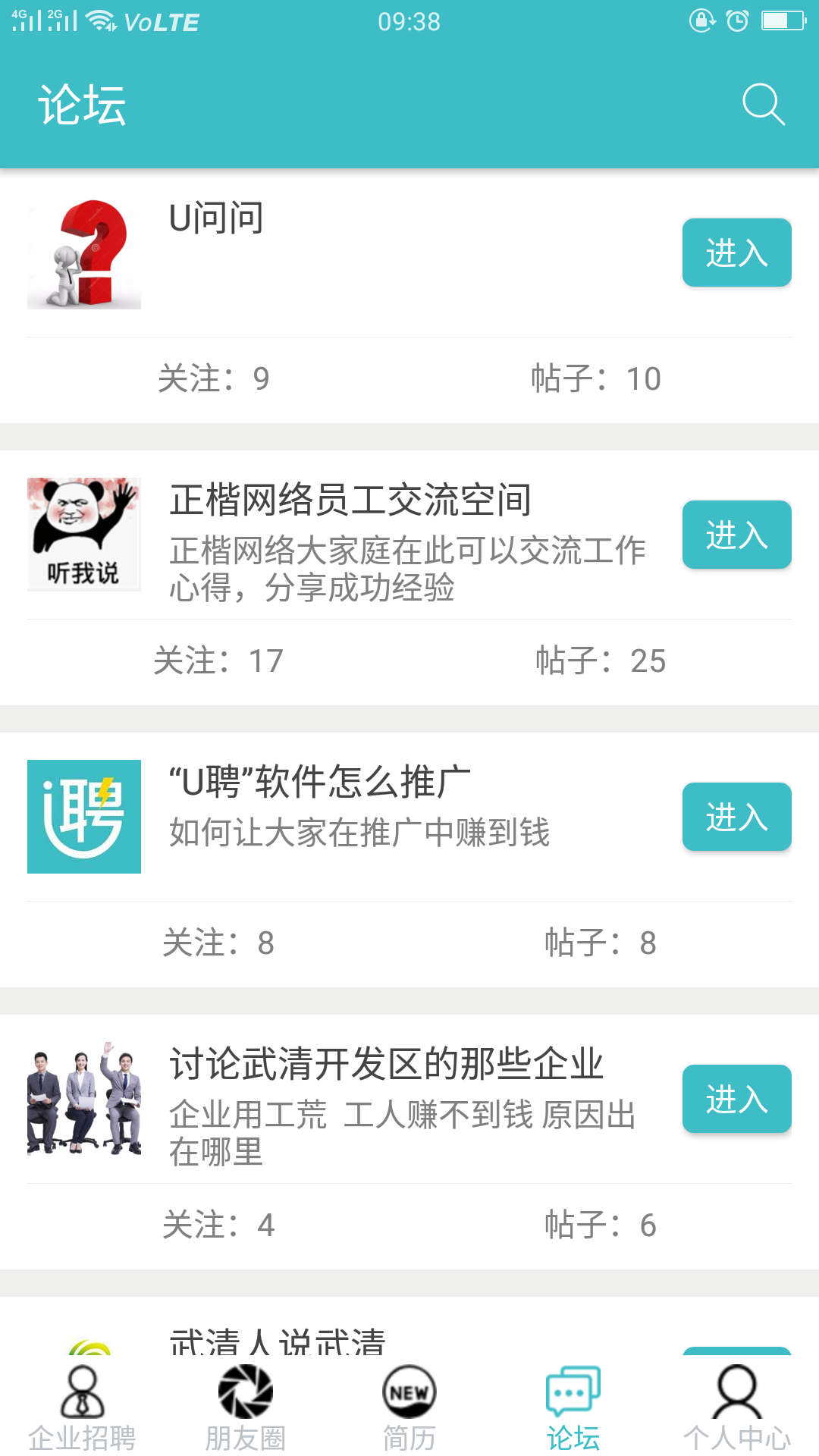Open the search icon in the header

click(763, 105)
